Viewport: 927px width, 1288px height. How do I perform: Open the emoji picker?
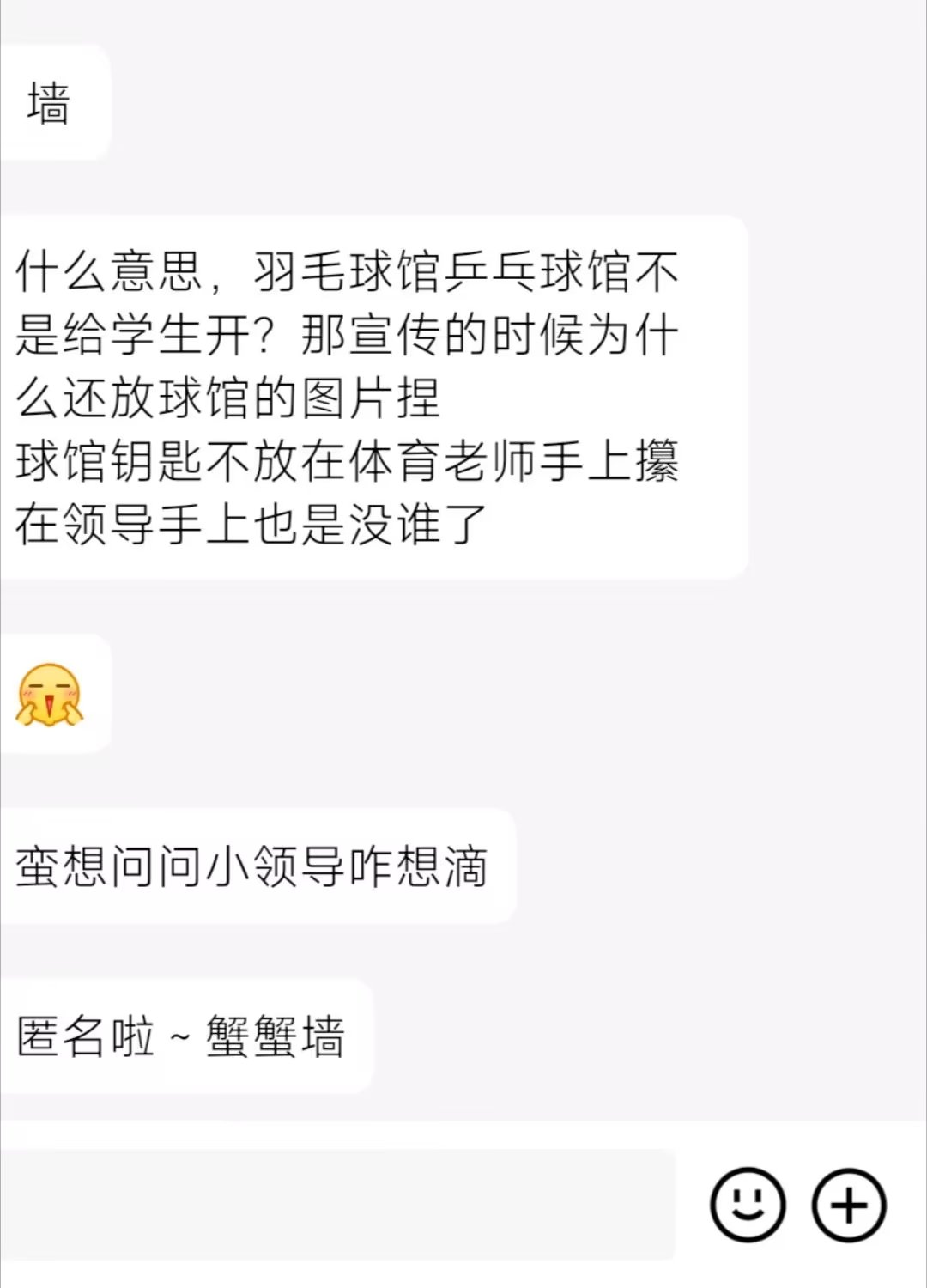tap(747, 1205)
